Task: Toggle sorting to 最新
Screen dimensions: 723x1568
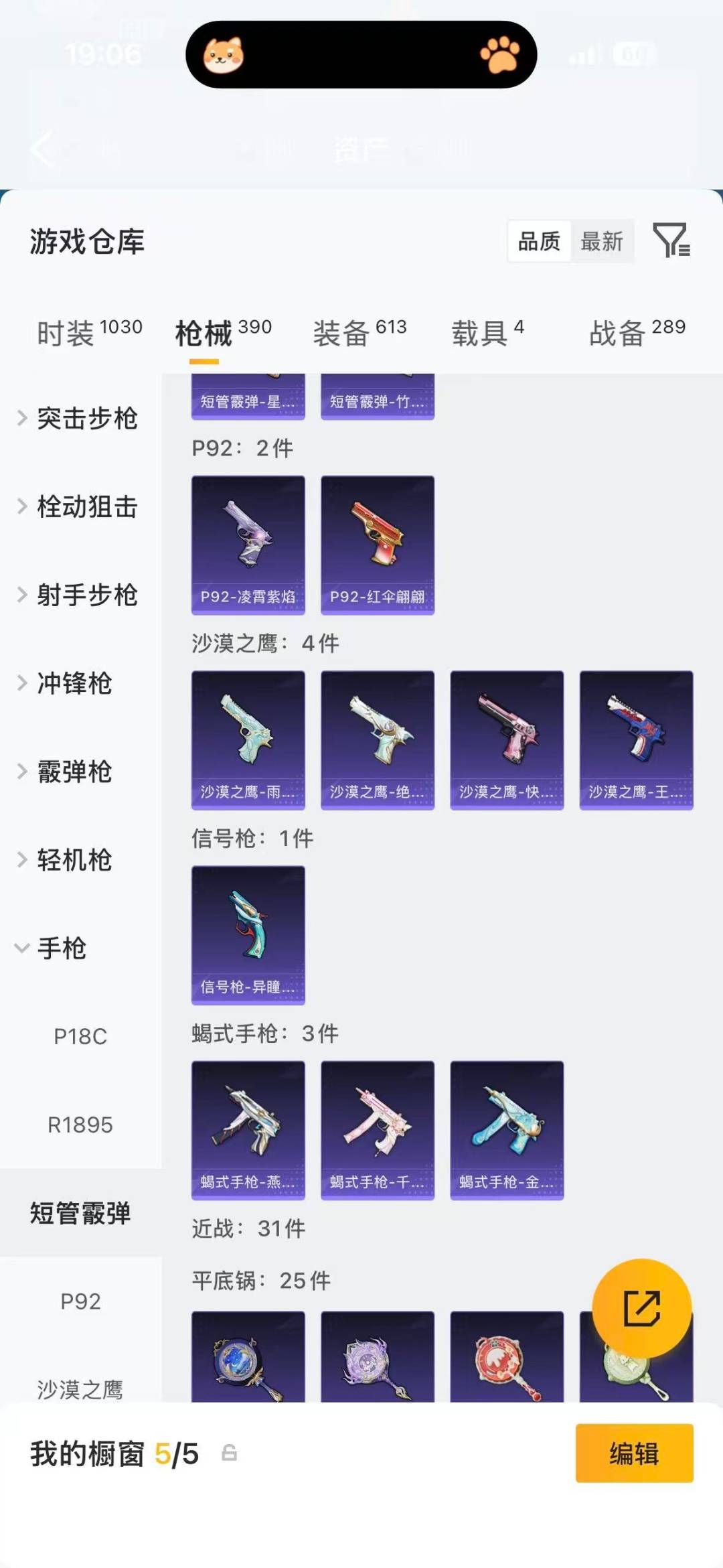Action: click(601, 242)
